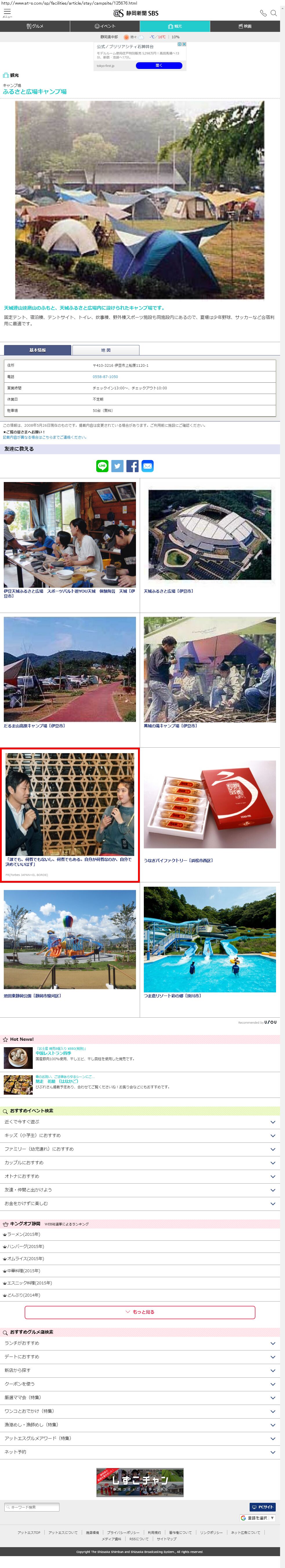Share this page on LINE
This screenshot has width=285, height=1568.
pos(102,466)
